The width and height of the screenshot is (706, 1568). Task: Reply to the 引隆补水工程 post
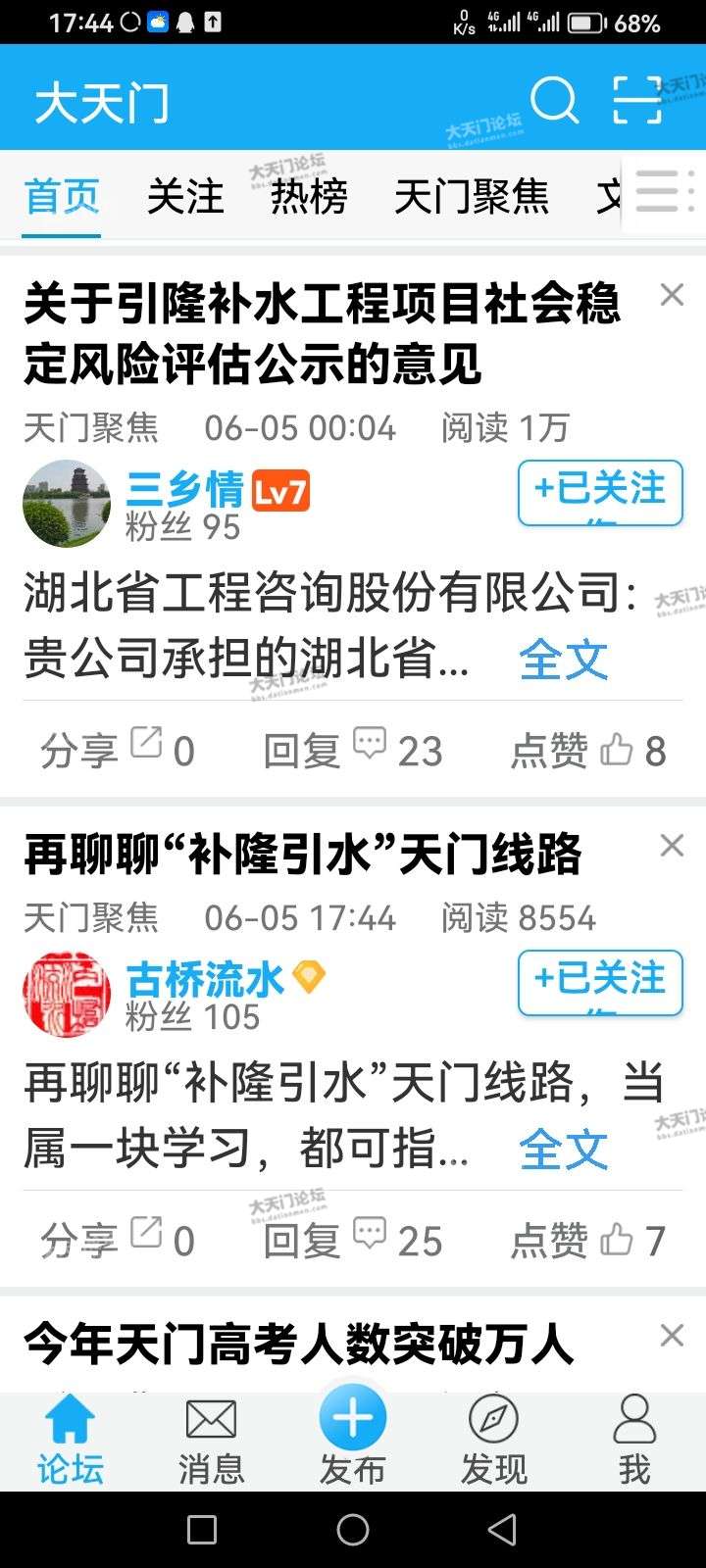(x=353, y=751)
